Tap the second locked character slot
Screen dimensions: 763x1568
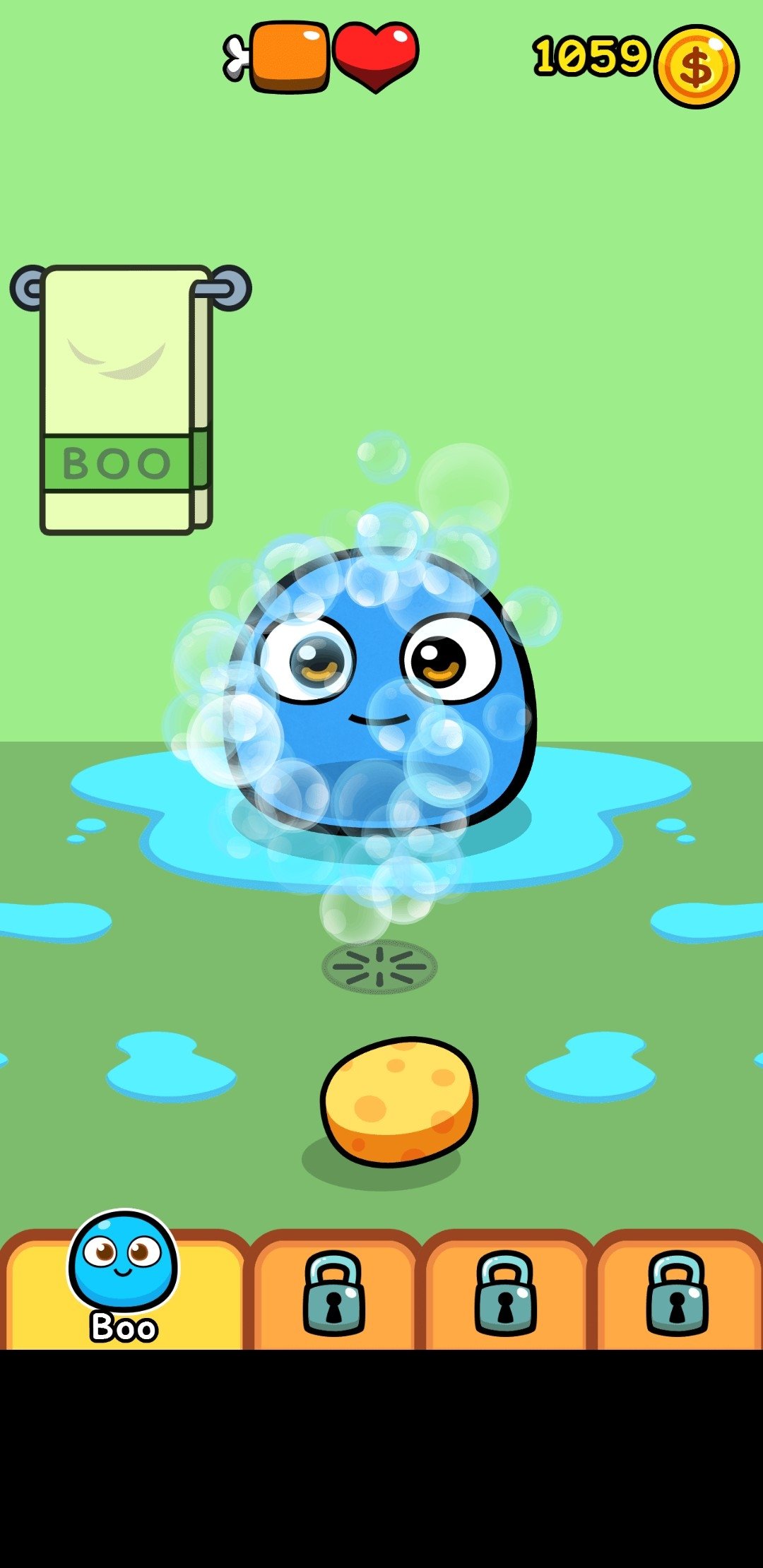[x=333, y=1290]
